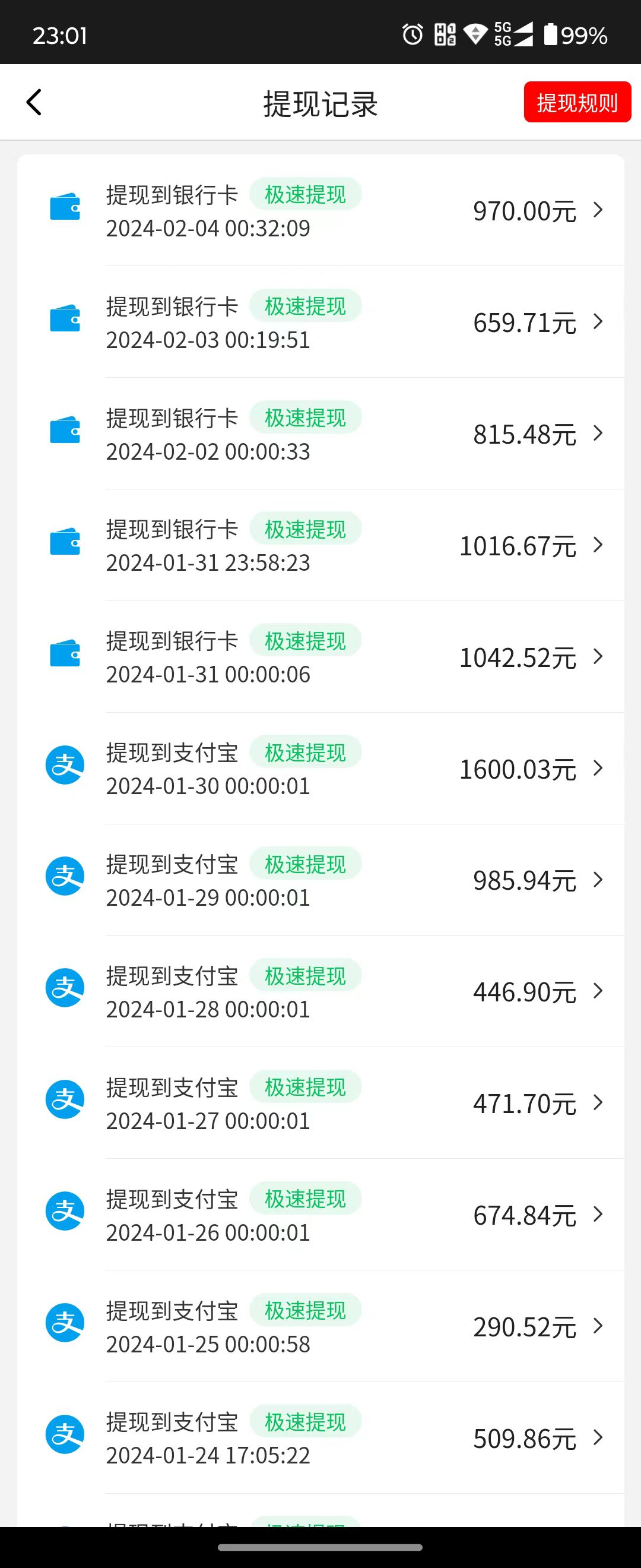Click the wallet icon on the 815.48元 entry
641x1568 pixels.
point(65,429)
